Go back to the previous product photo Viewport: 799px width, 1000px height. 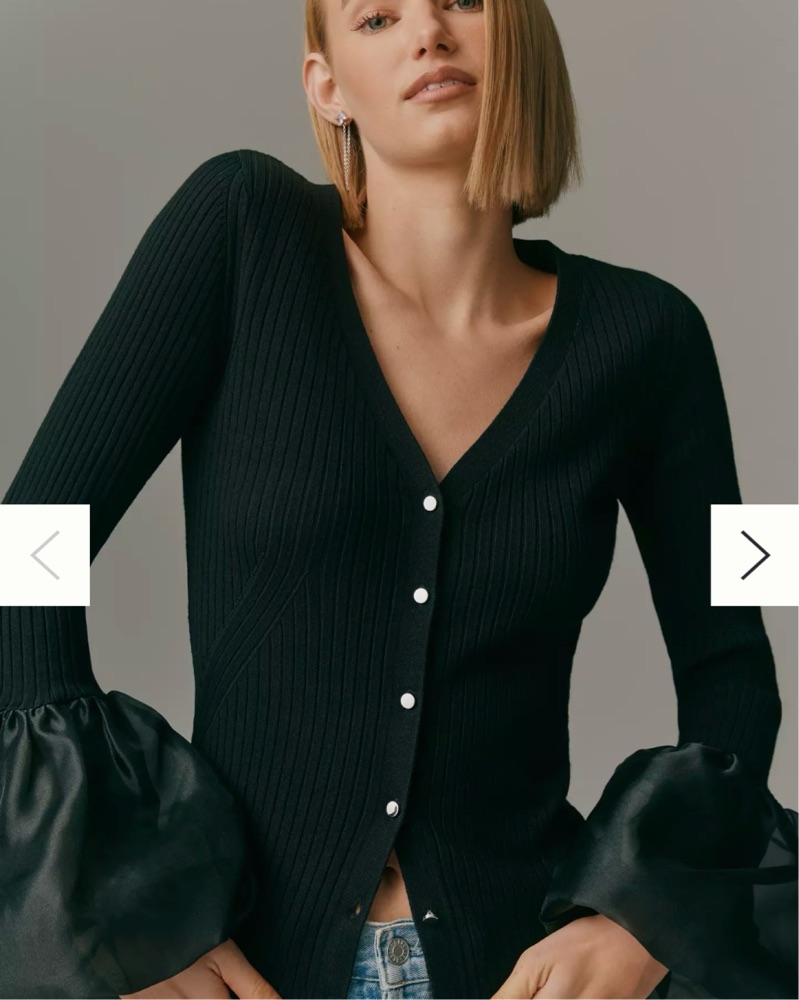click(x=45, y=555)
